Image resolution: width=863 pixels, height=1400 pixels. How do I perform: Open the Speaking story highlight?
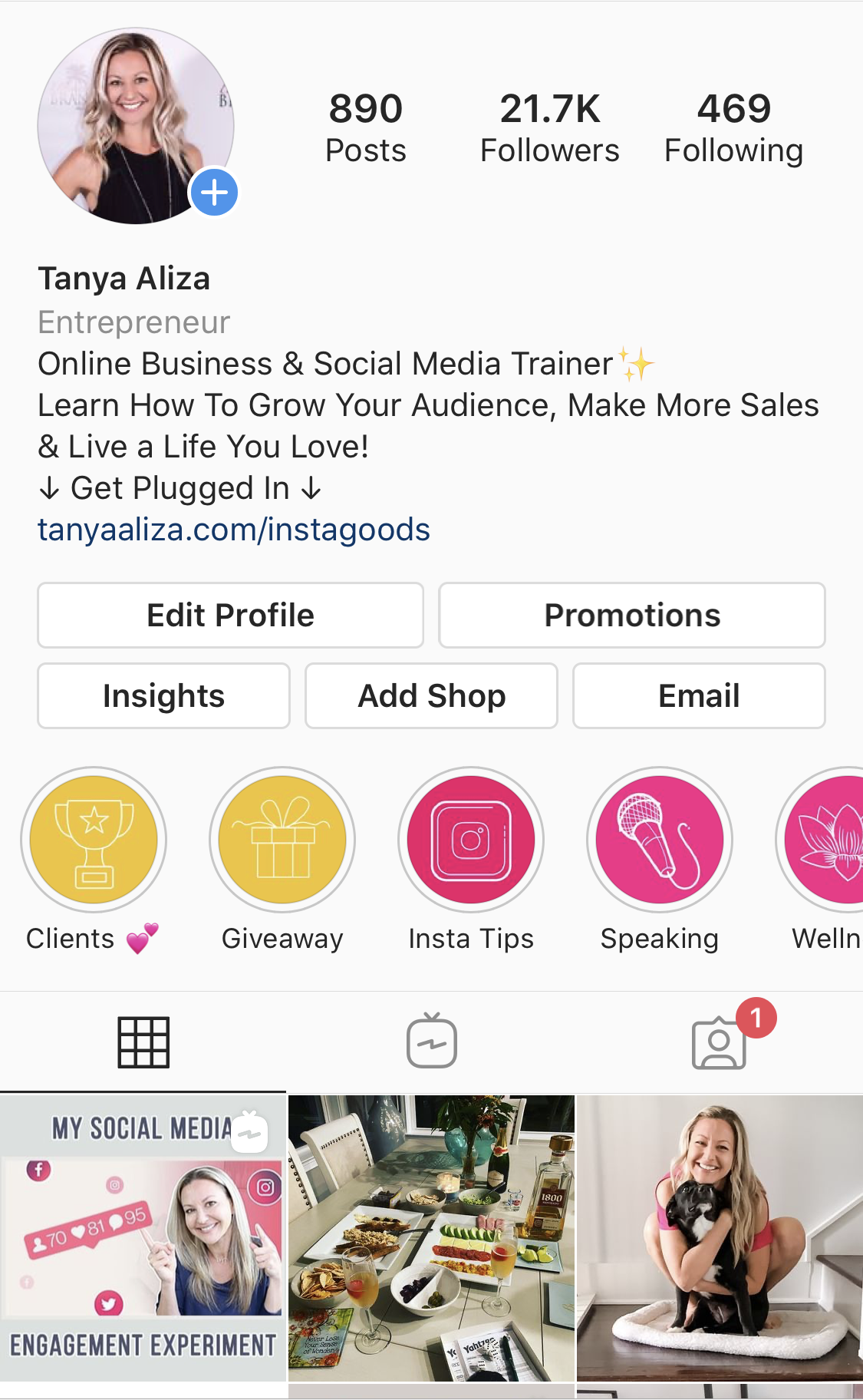pos(660,840)
